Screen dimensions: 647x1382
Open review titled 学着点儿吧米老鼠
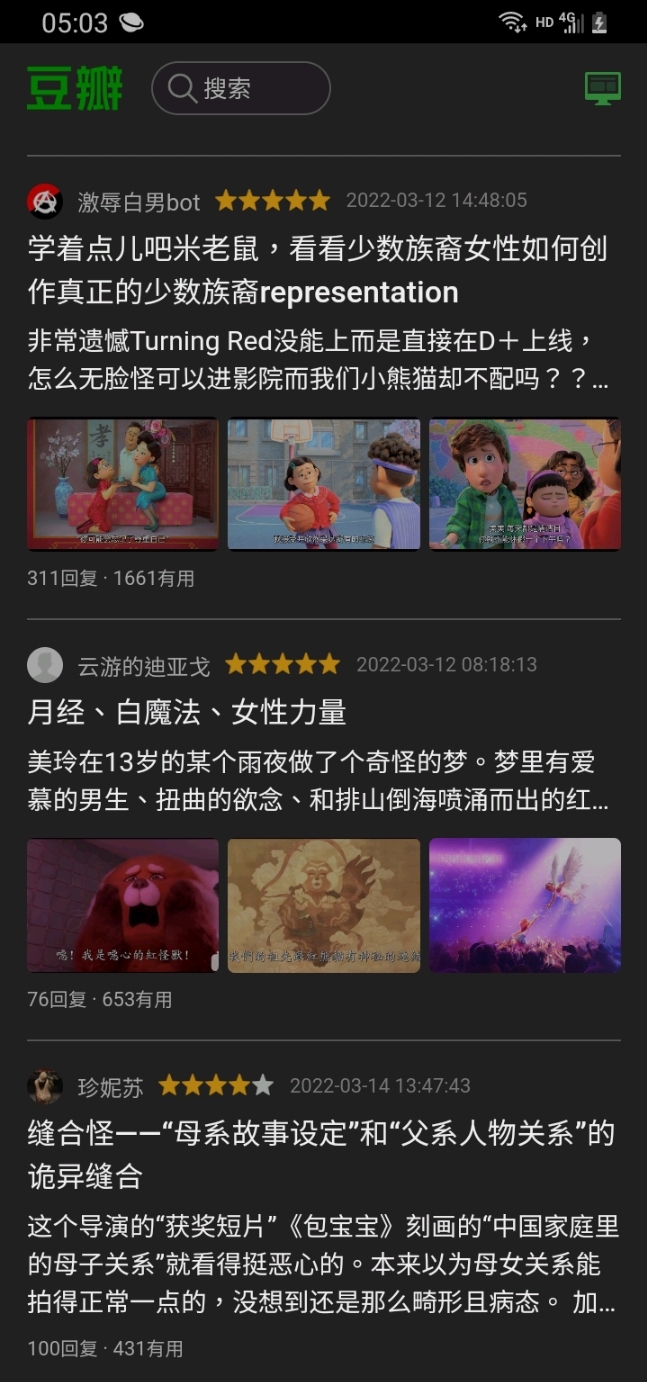click(x=318, y=271)
